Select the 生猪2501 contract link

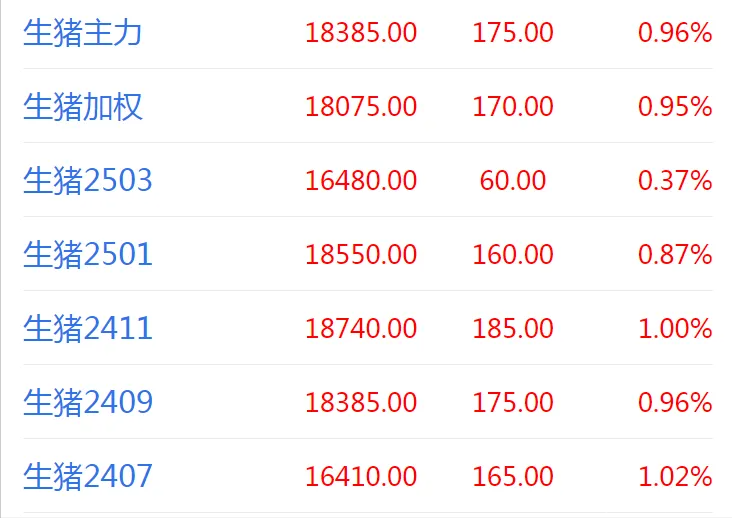click(x=88, y=254)
